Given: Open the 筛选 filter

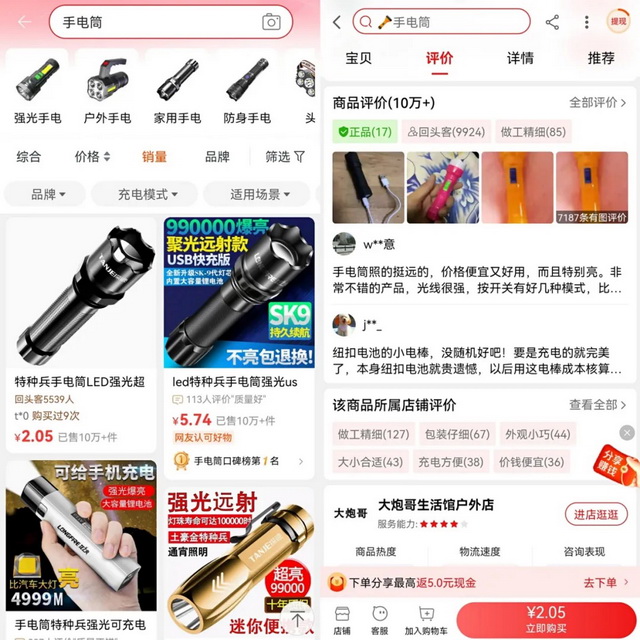Looking at the screenshot, I should (284, 156).
